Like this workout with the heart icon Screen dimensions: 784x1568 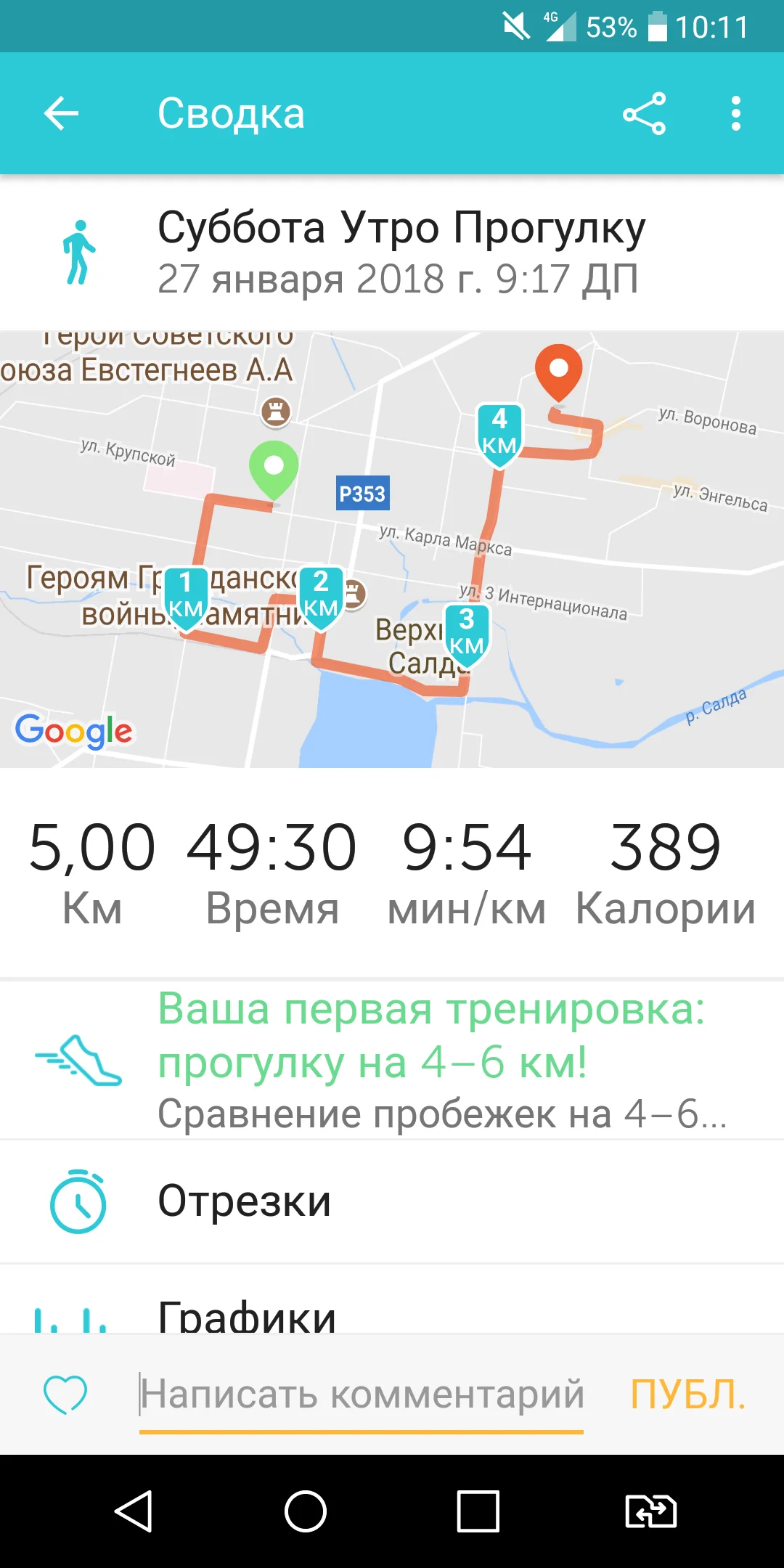click(65, 1394)
